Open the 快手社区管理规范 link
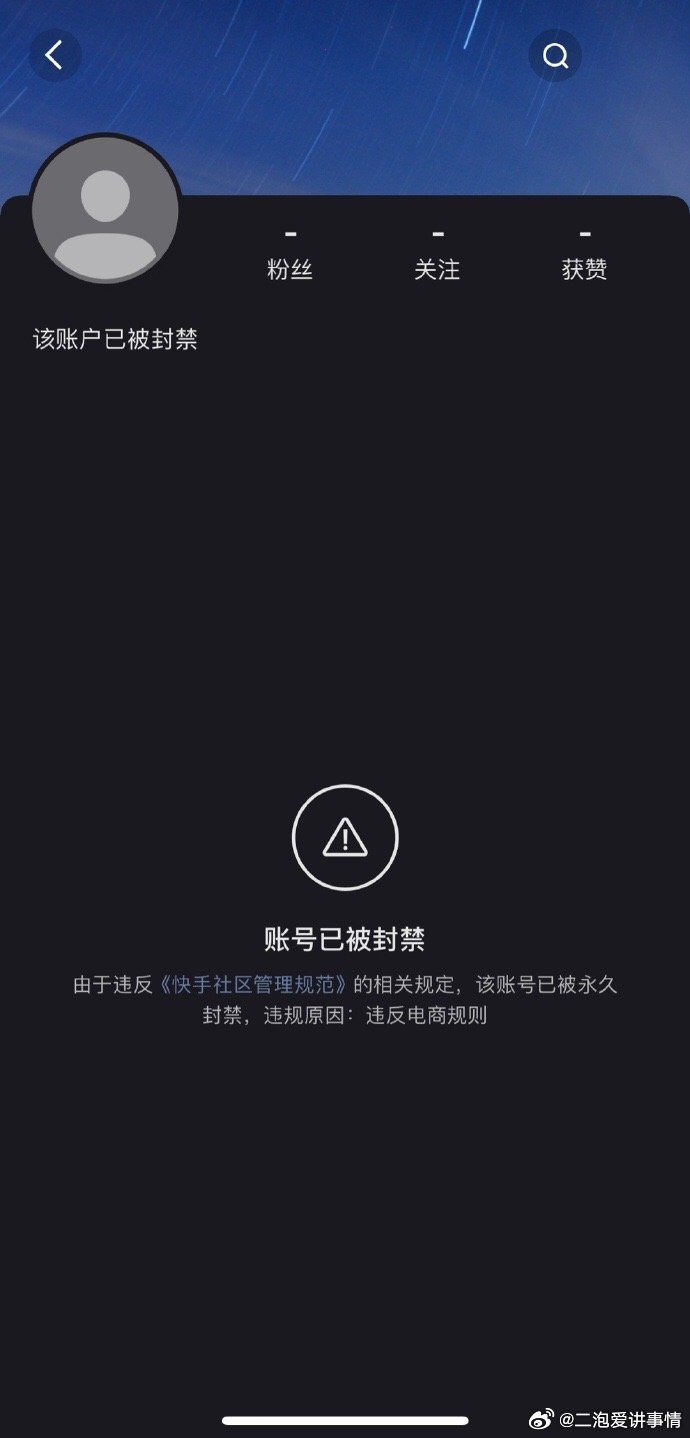Screen dimensions: 690x1438 click(256, 984)
